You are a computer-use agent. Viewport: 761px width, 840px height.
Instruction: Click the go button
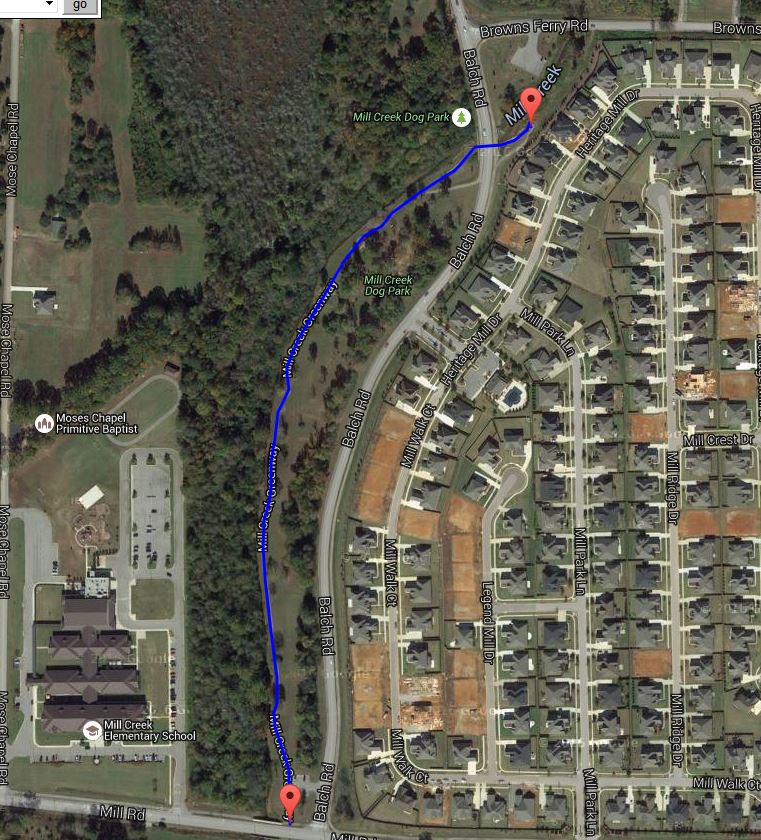(80, 5)
